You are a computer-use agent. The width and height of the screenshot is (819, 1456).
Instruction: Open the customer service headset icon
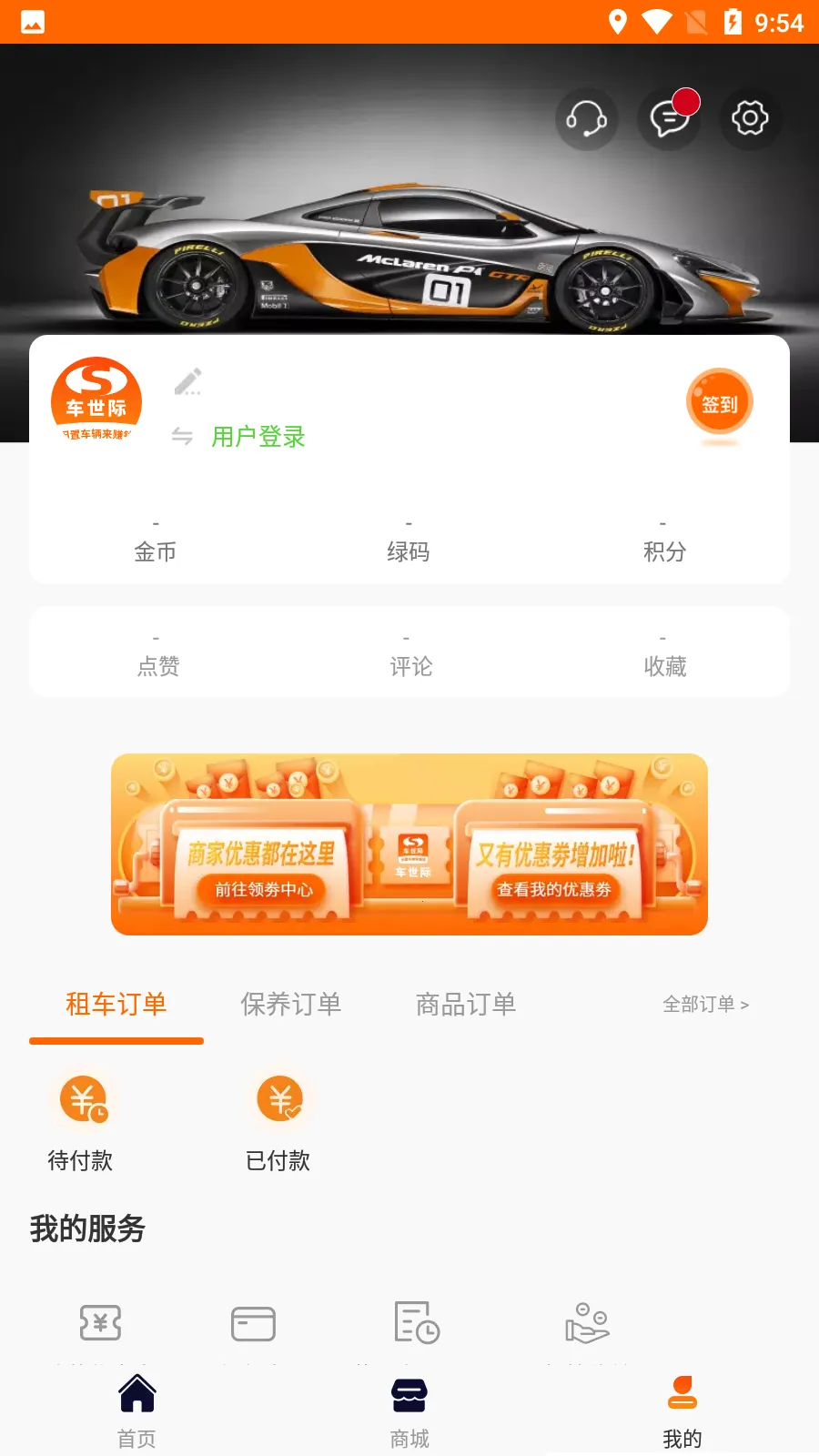click(587, 118)
